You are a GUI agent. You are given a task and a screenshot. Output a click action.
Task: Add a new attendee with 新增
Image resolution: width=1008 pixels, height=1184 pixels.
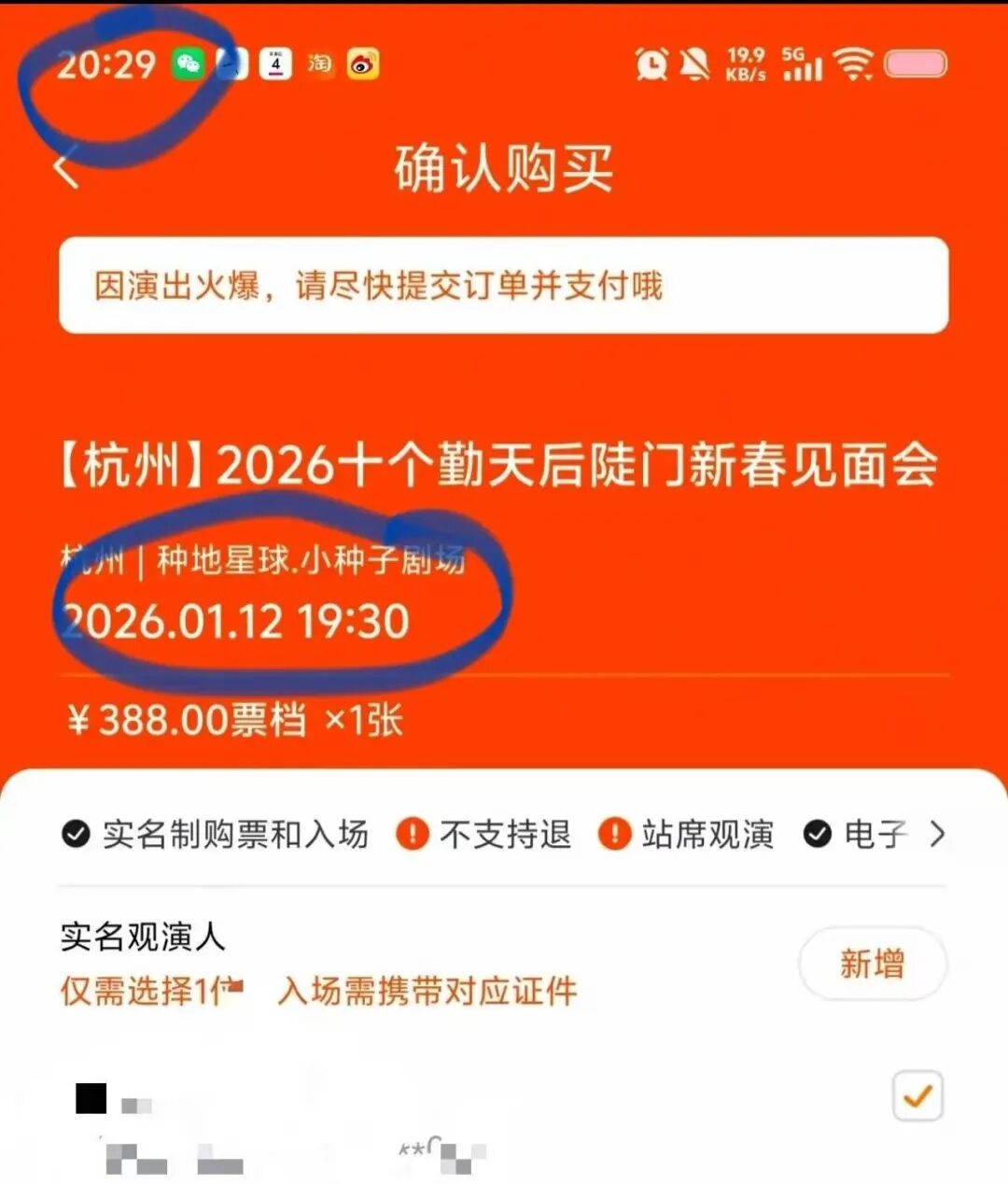pyautogui.click(x=872, y=963)
